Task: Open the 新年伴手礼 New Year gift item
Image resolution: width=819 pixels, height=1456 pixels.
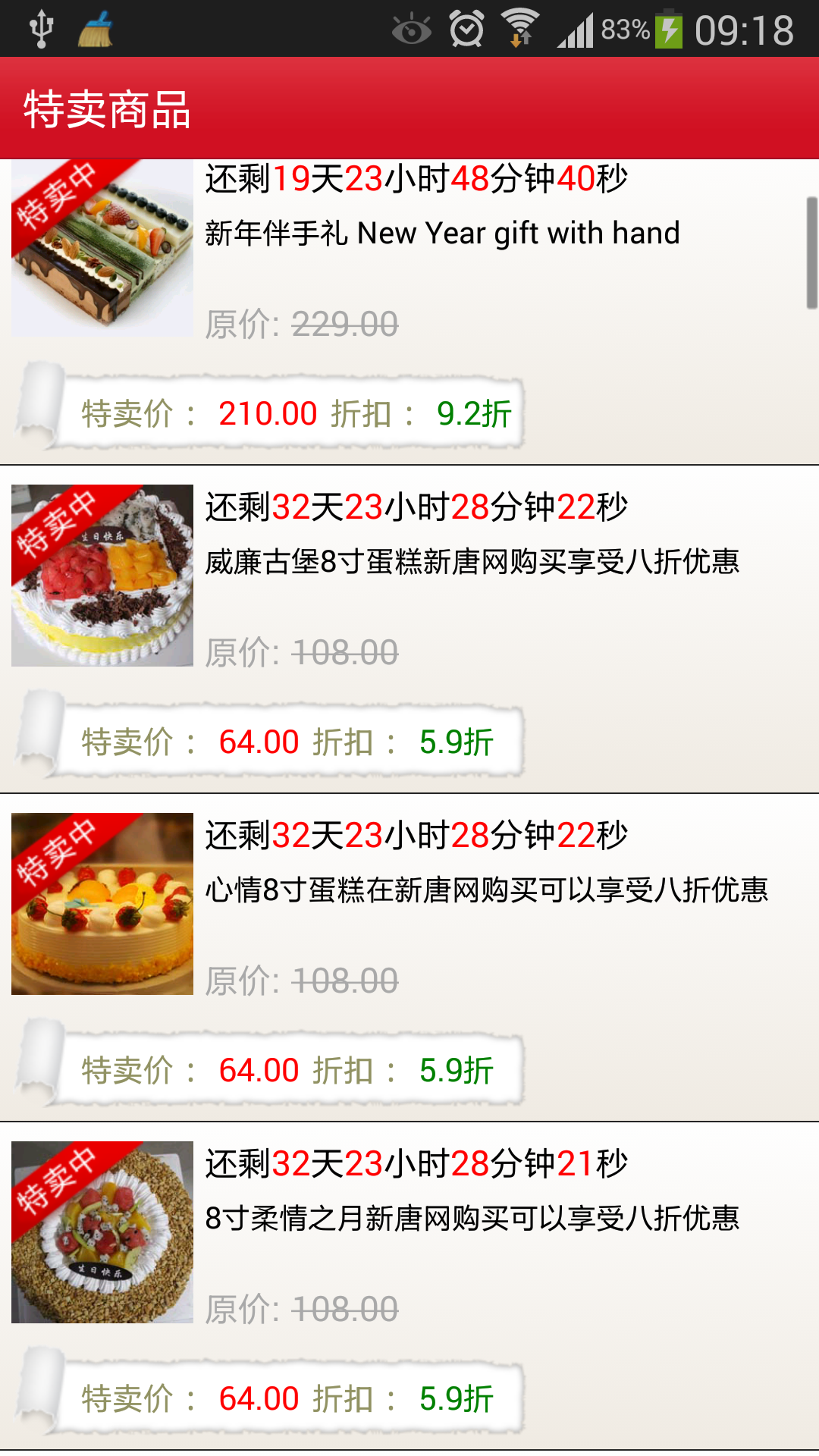Action: tap(442, 234)
